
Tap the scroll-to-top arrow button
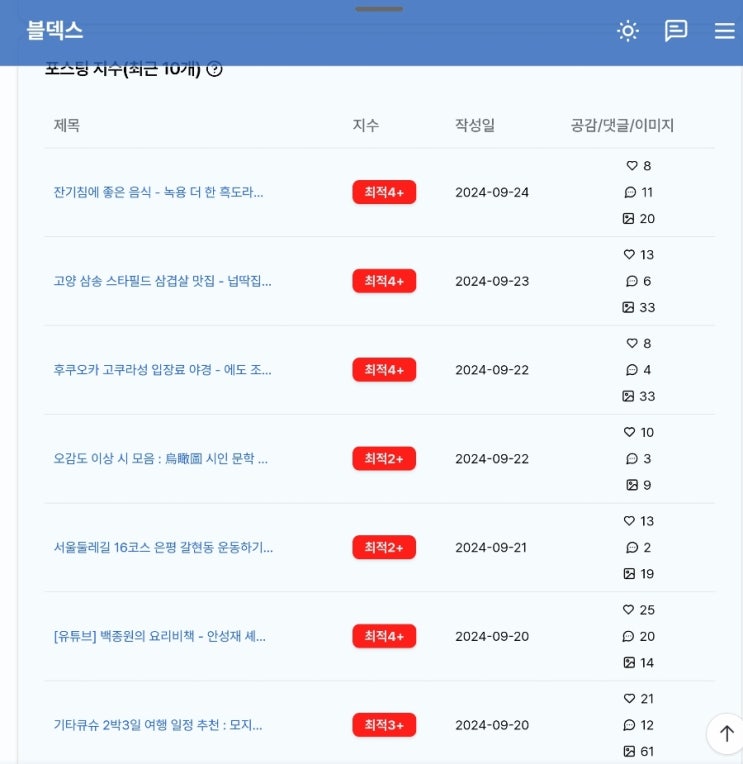coord(726,733)
